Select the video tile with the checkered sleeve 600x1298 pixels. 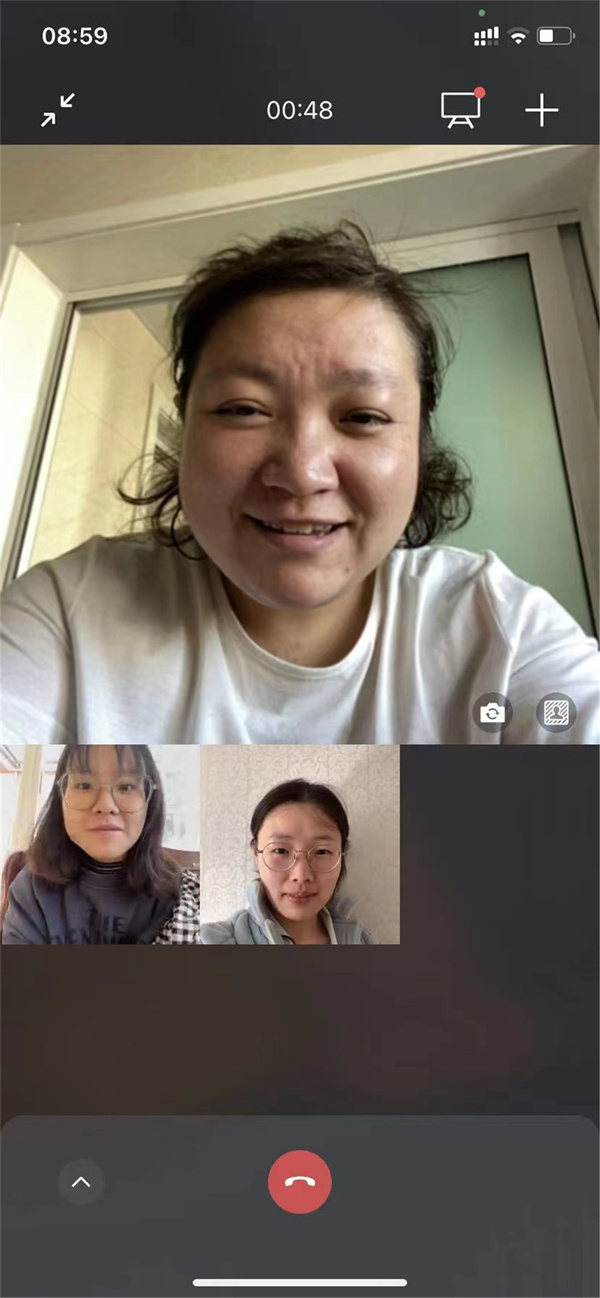pyautogui.click(x=100, y=845)
